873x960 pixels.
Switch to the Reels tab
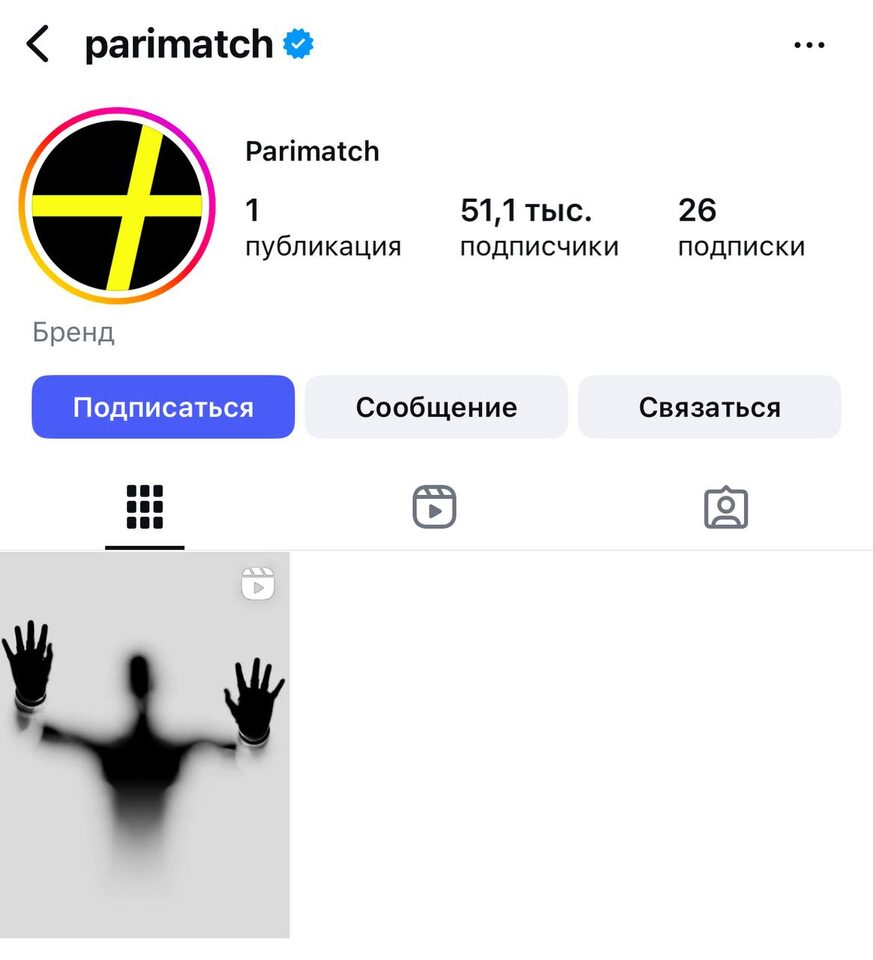(434, 507)
